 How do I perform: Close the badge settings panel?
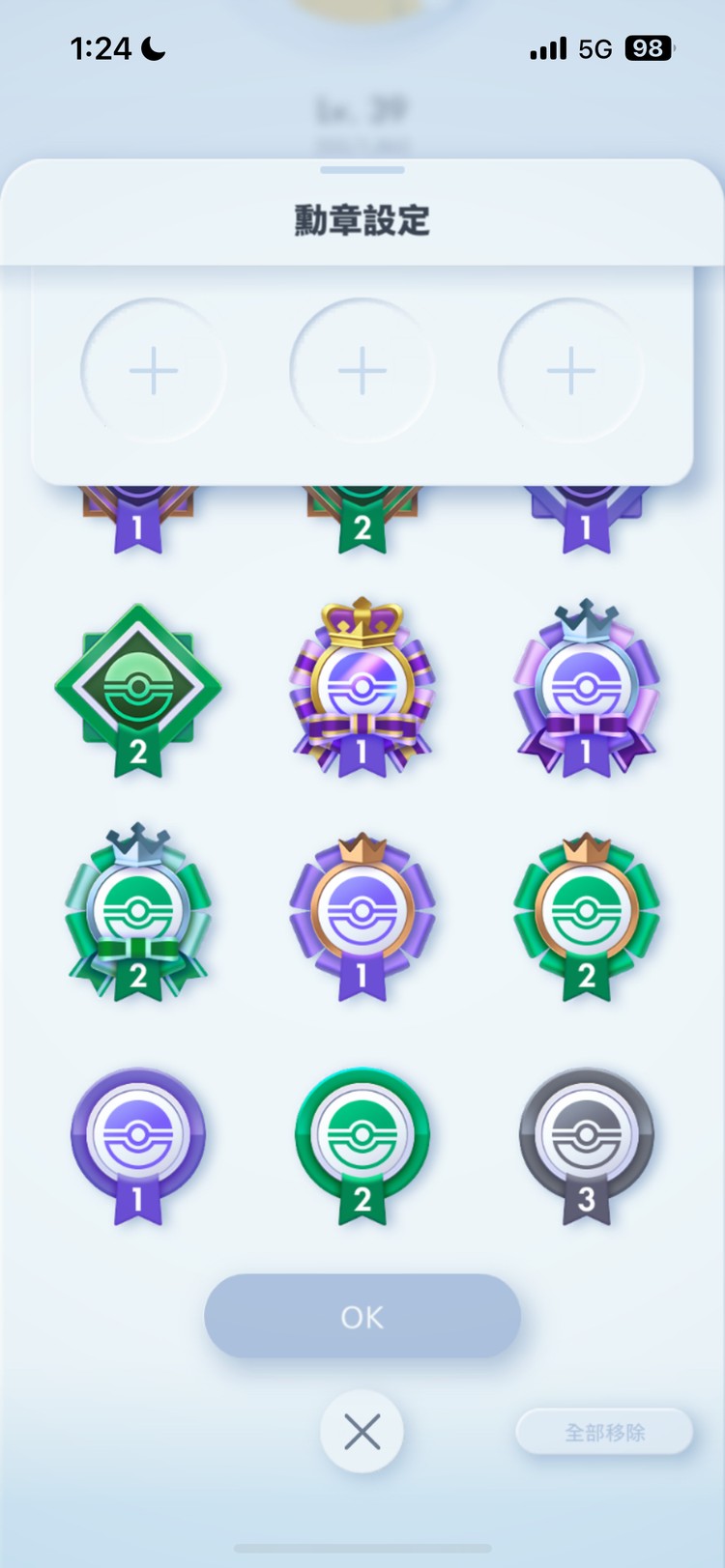click(362, 1432)
